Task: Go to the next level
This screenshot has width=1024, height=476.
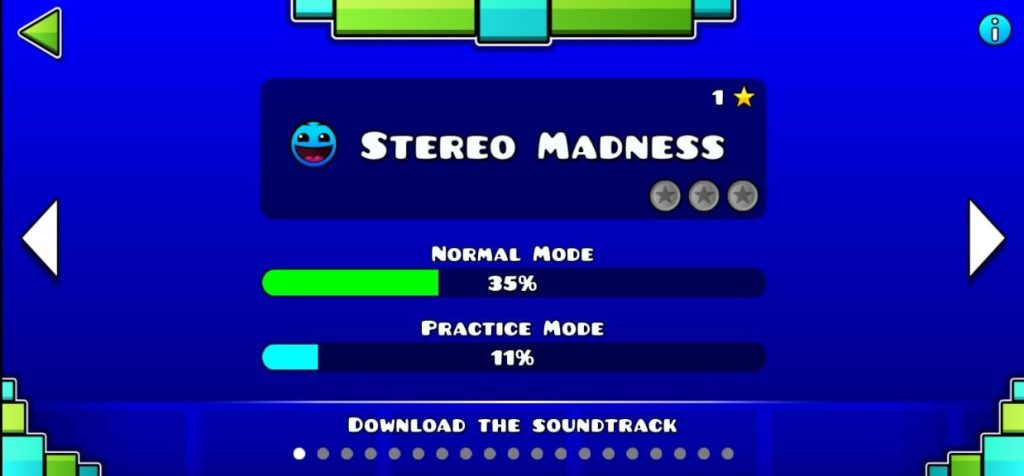Action: (985, 238)
